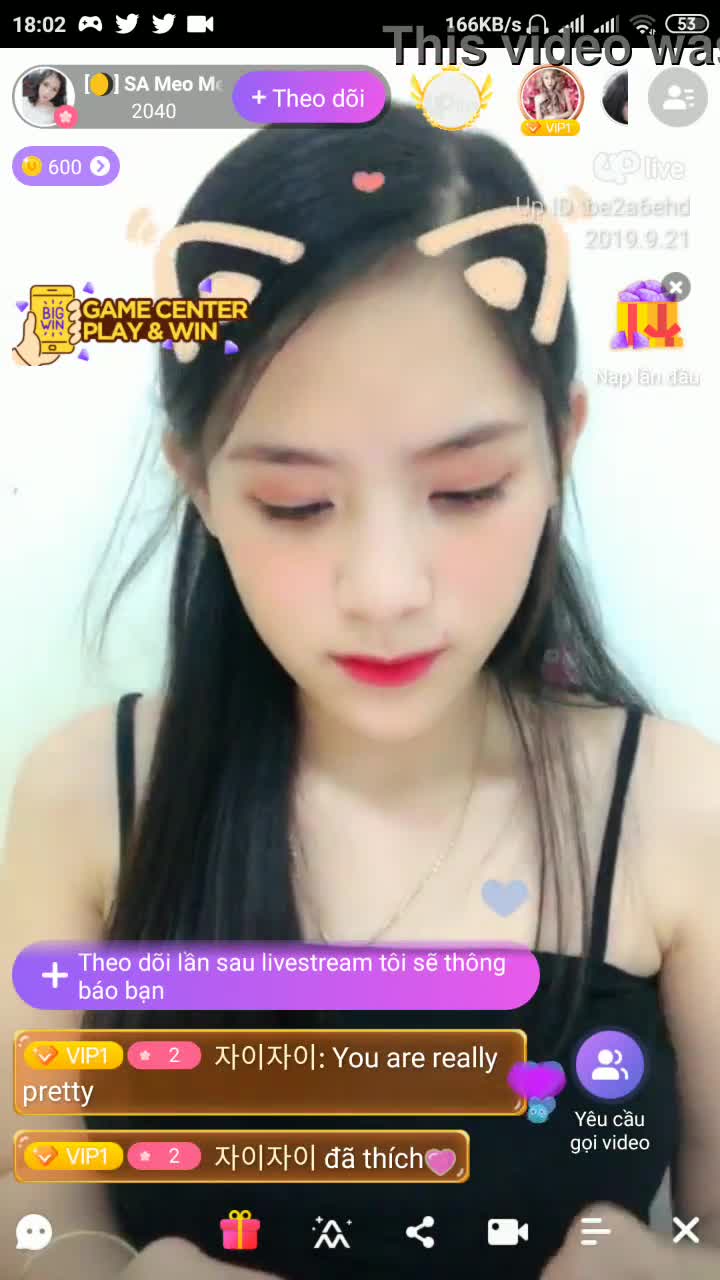Open the streamer's profile avatar

(46, 98)
